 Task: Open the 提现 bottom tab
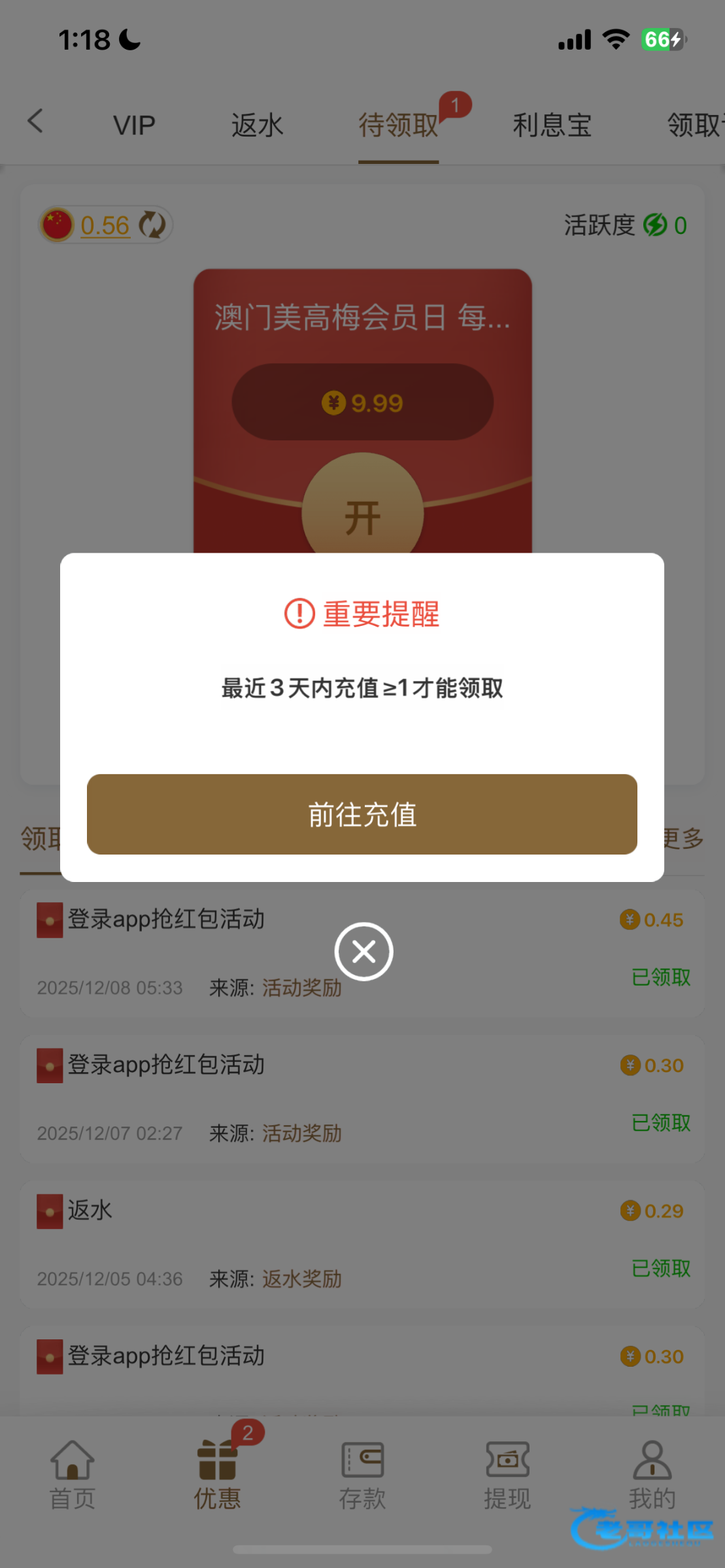(507, 1475)
